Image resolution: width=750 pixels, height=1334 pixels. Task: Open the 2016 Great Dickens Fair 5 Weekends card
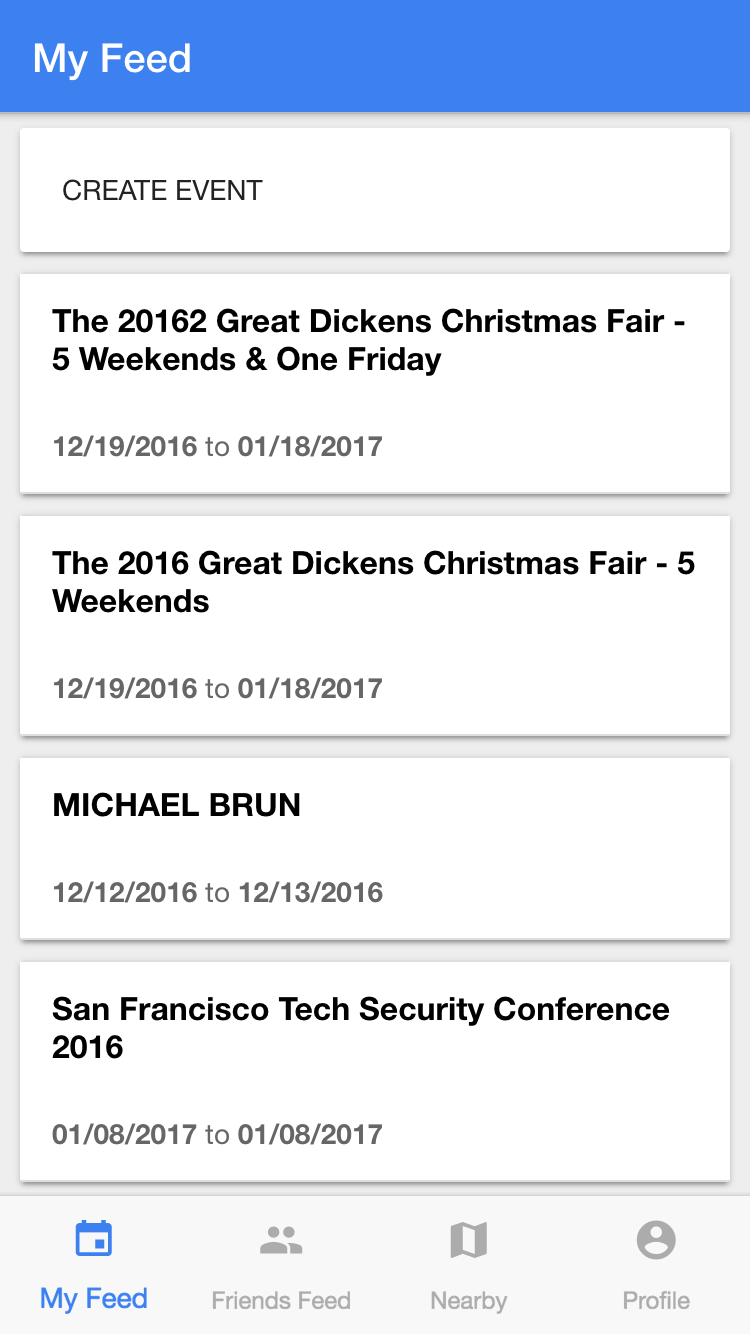click(374, 625)
